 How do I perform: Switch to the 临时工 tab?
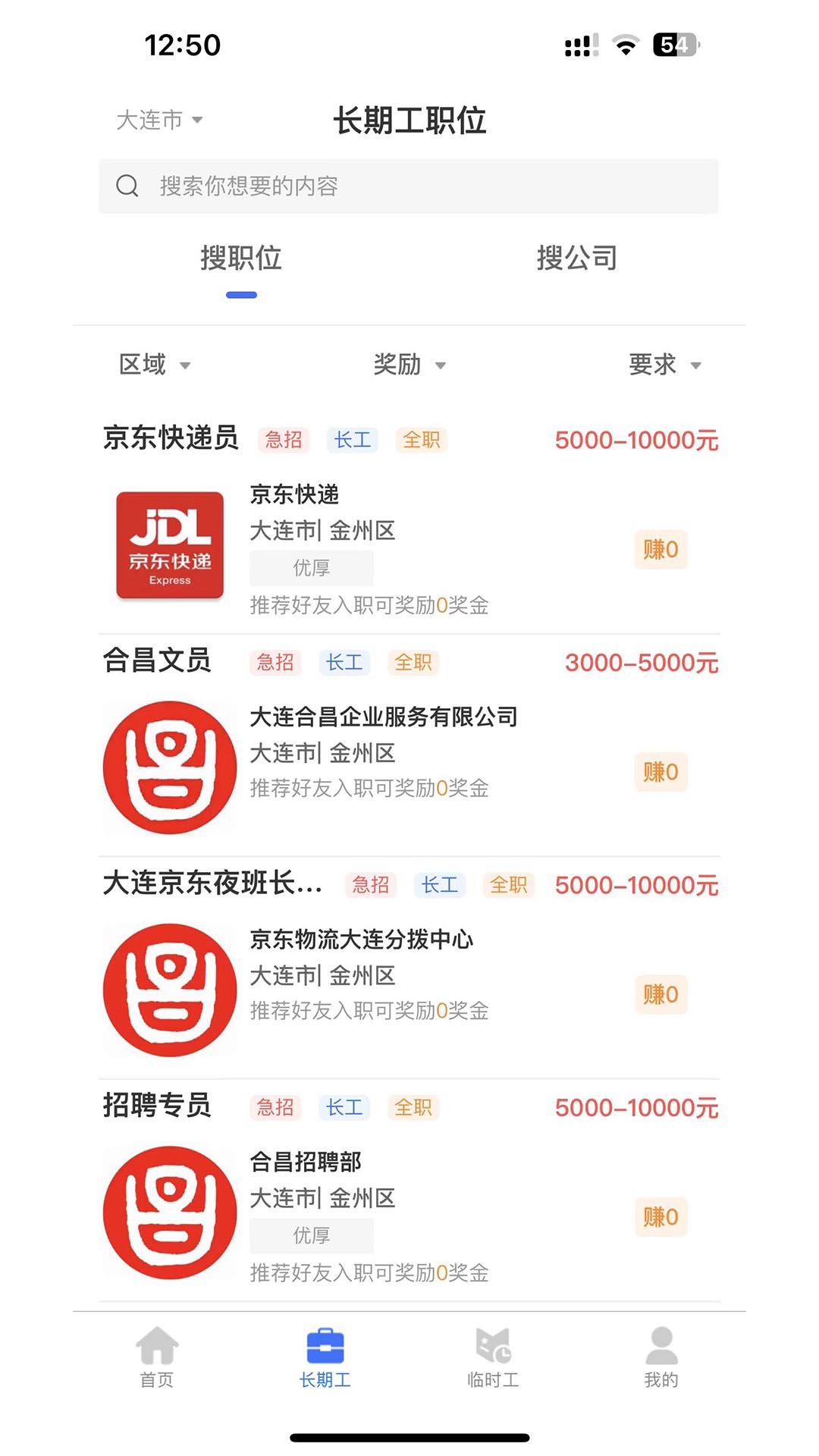(493, 1357)
